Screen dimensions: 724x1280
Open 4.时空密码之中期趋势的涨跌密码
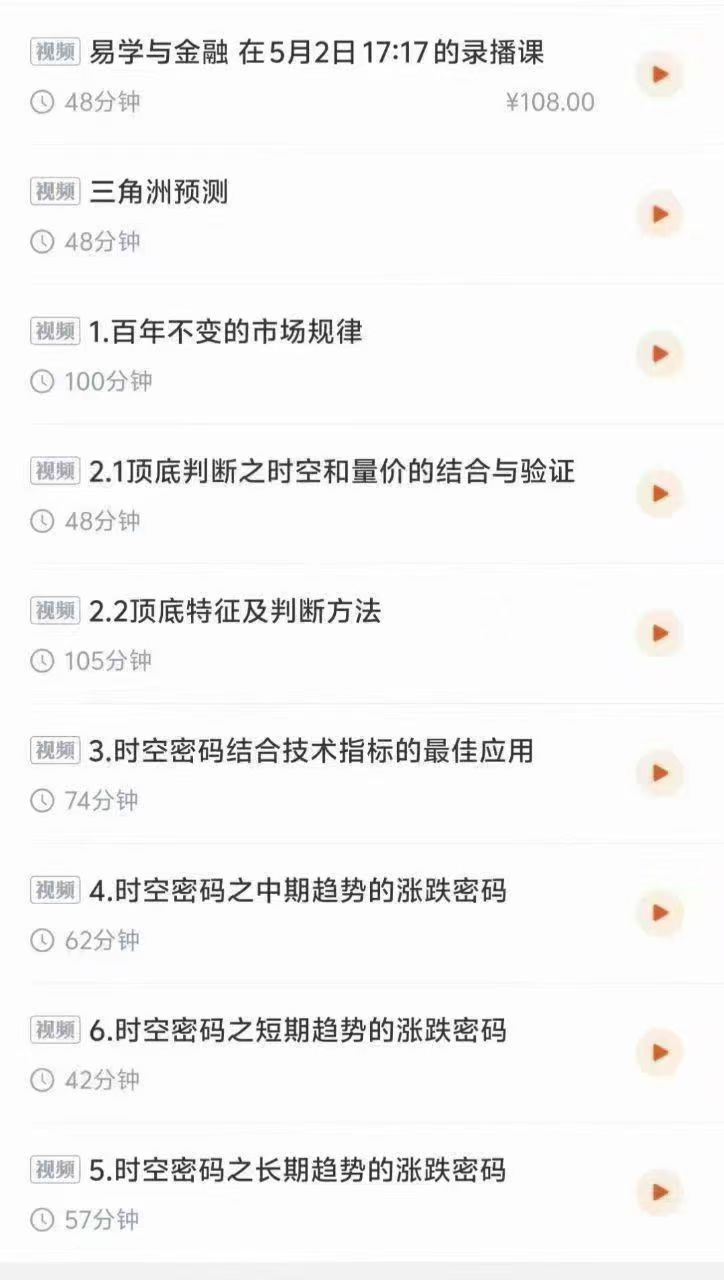[x=297, y=889]
